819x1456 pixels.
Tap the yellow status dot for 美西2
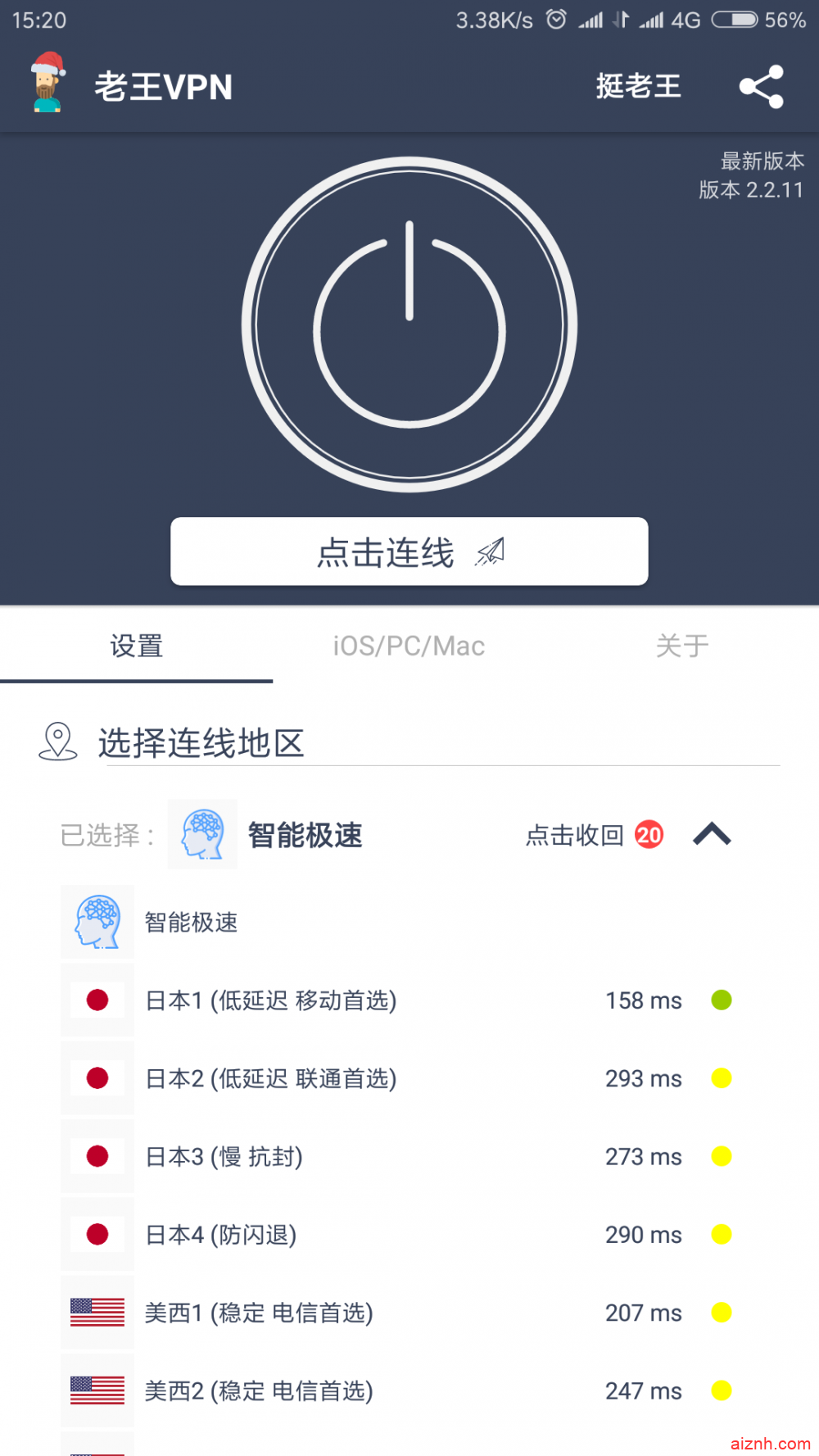click(x=722, y=1390)
